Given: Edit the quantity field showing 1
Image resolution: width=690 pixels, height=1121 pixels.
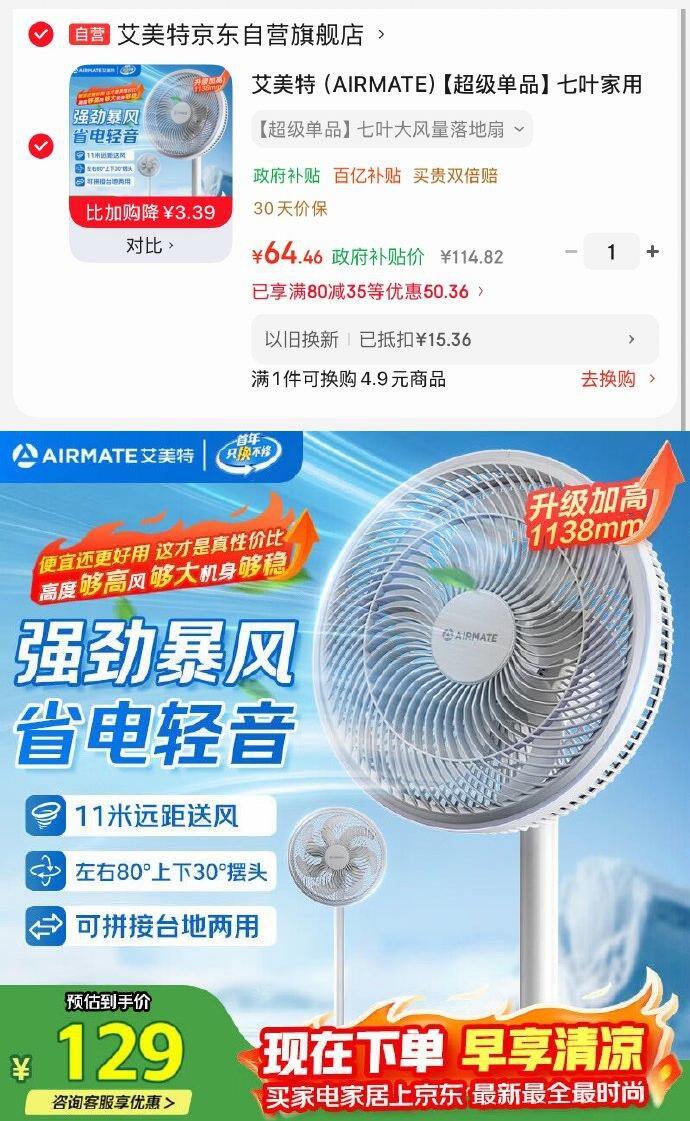Looking at the screenshot, I should [x=611, y=252].
